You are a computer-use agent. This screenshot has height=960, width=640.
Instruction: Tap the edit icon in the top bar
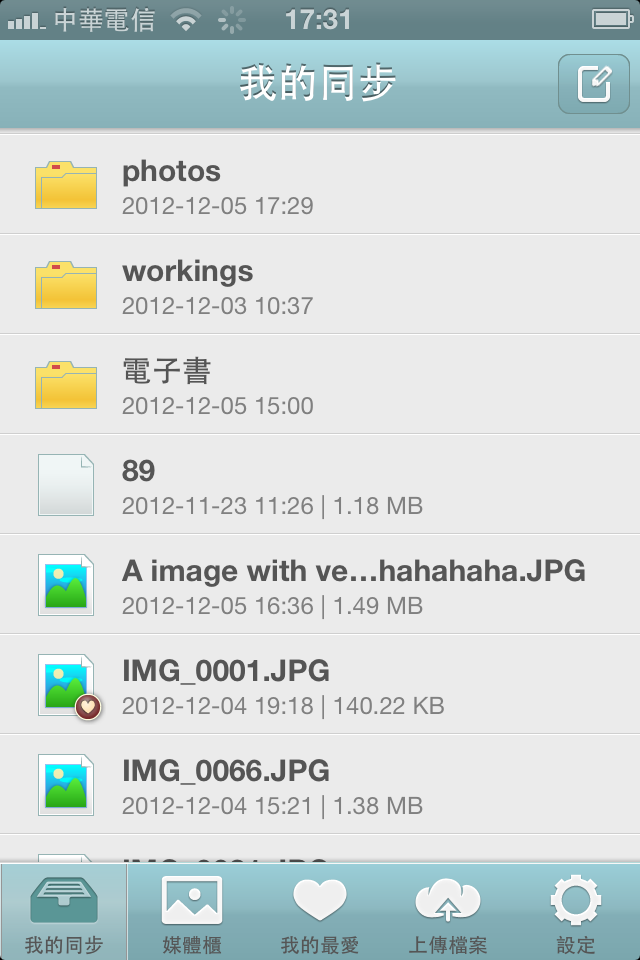click(594, 84)
